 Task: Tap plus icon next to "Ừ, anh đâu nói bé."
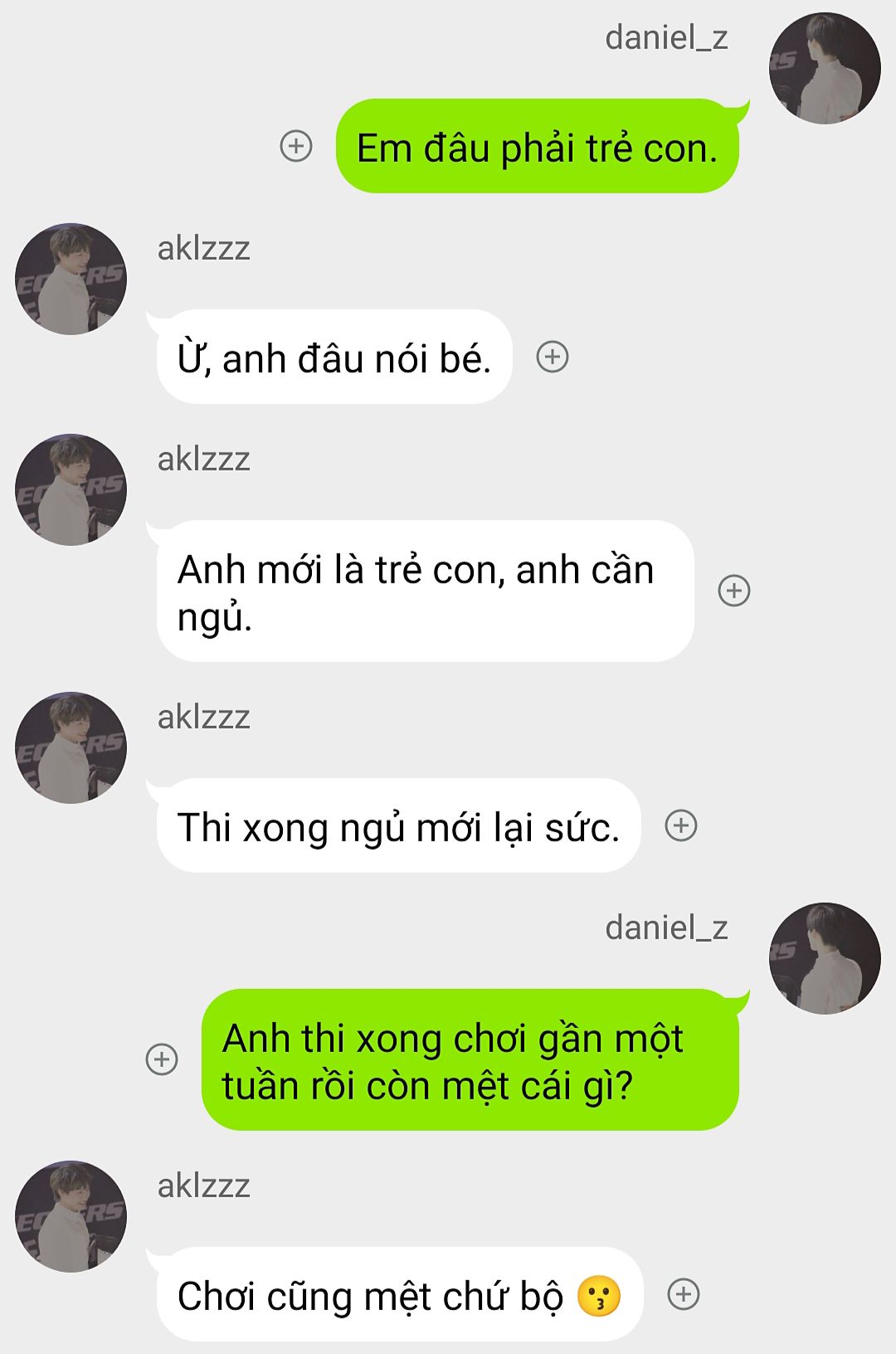[553, 357]
